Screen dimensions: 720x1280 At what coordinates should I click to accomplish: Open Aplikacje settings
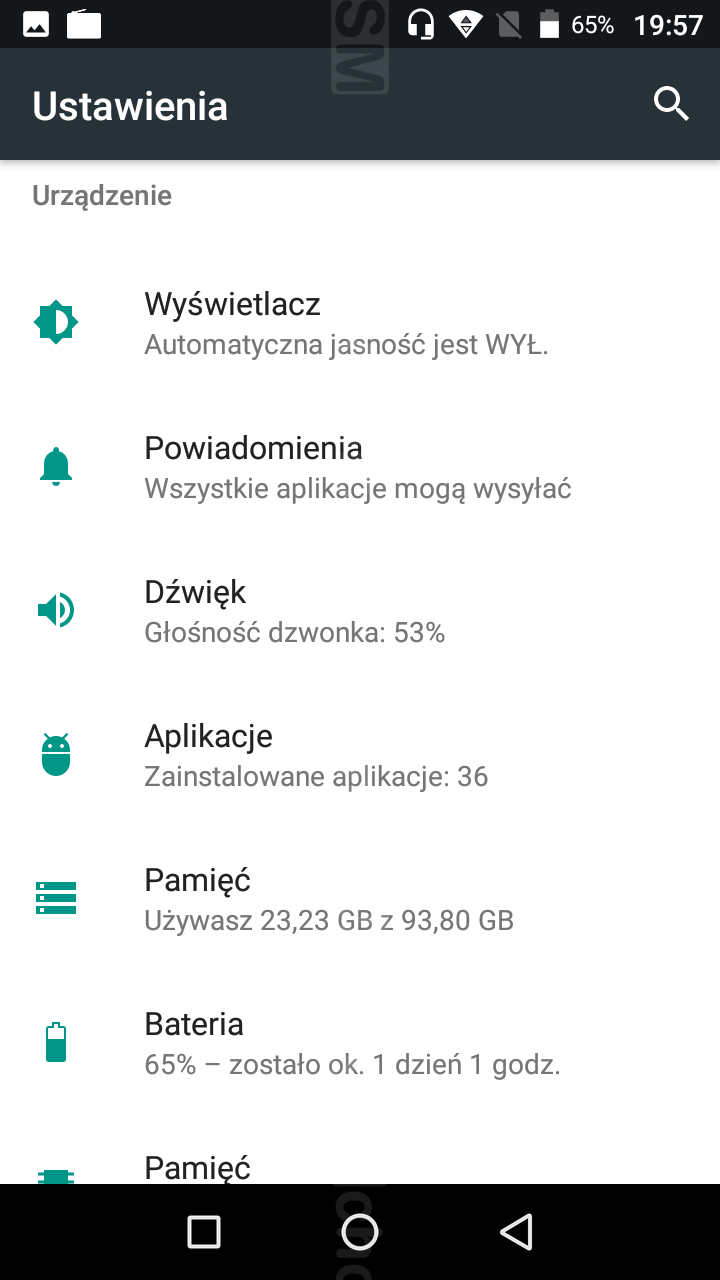pyautogui.click(x=360, y=755)
